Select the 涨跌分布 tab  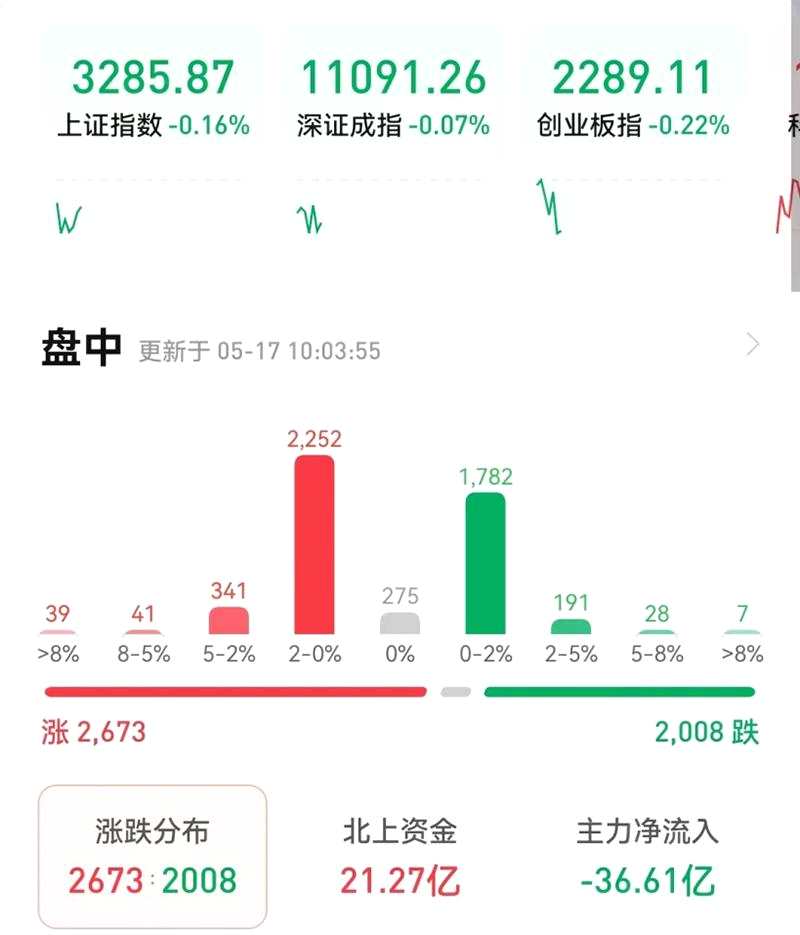click(153, 856)
